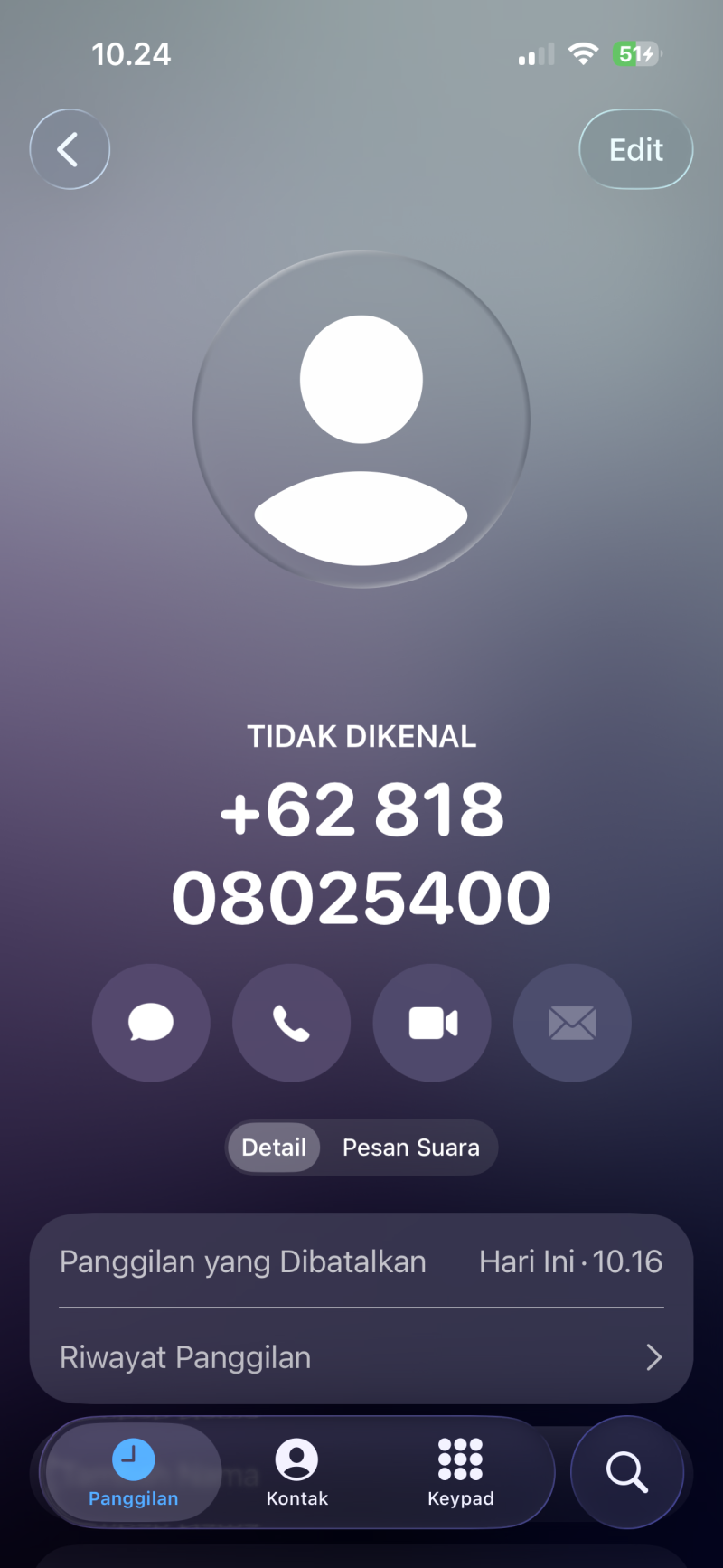Open the Keypad tab
Viewport: 723px width, 1568px height.
461,1473
